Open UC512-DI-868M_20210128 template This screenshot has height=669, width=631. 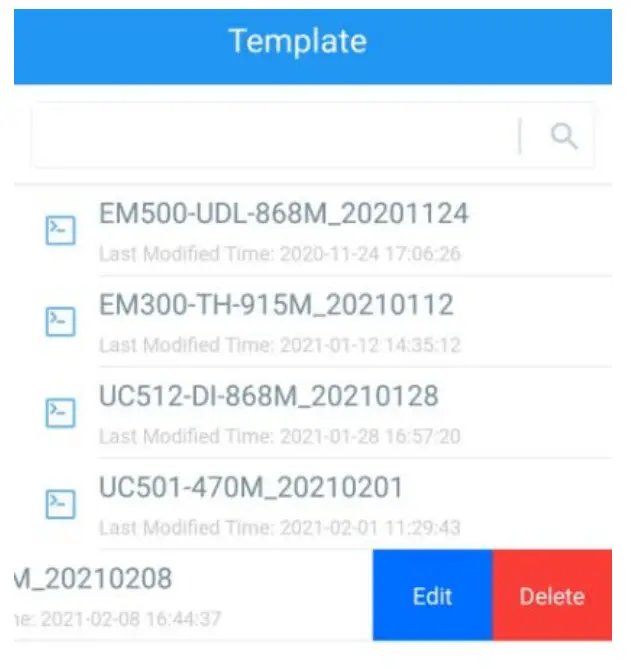(268, 396)
